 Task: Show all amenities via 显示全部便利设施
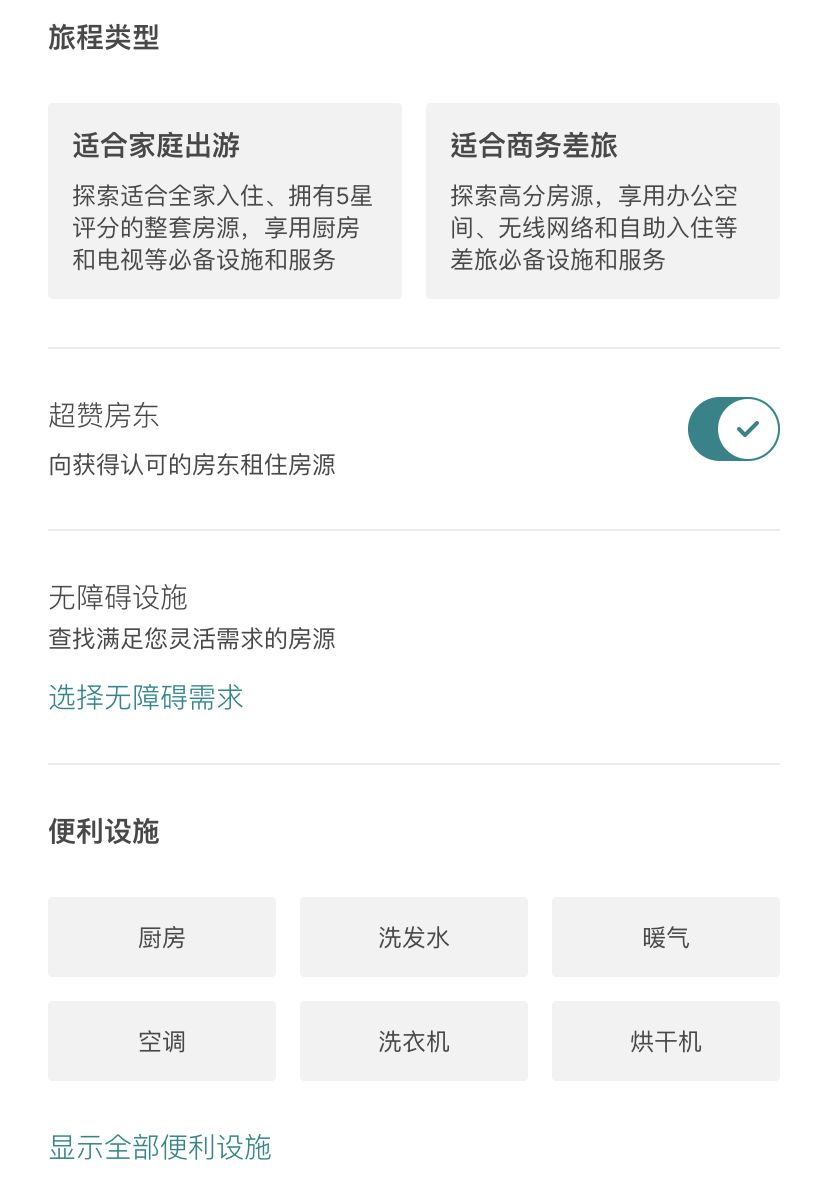(160, 1148)
